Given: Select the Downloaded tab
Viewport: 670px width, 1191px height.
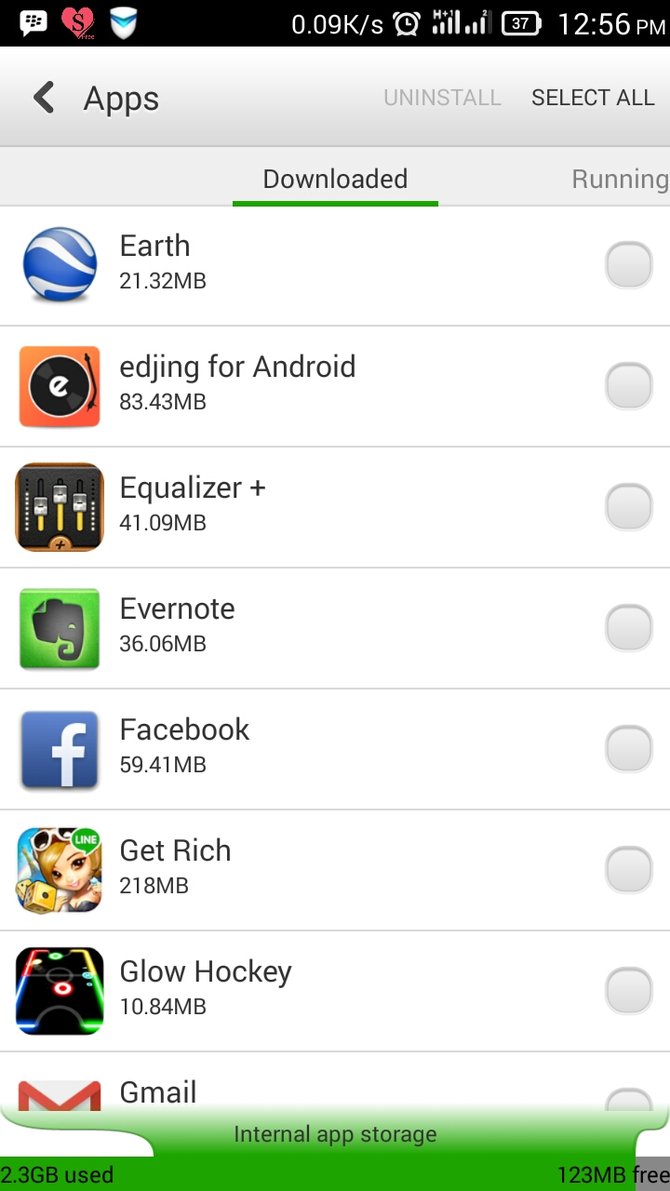Looking at the screenshot, I should [x=335, y=179].
